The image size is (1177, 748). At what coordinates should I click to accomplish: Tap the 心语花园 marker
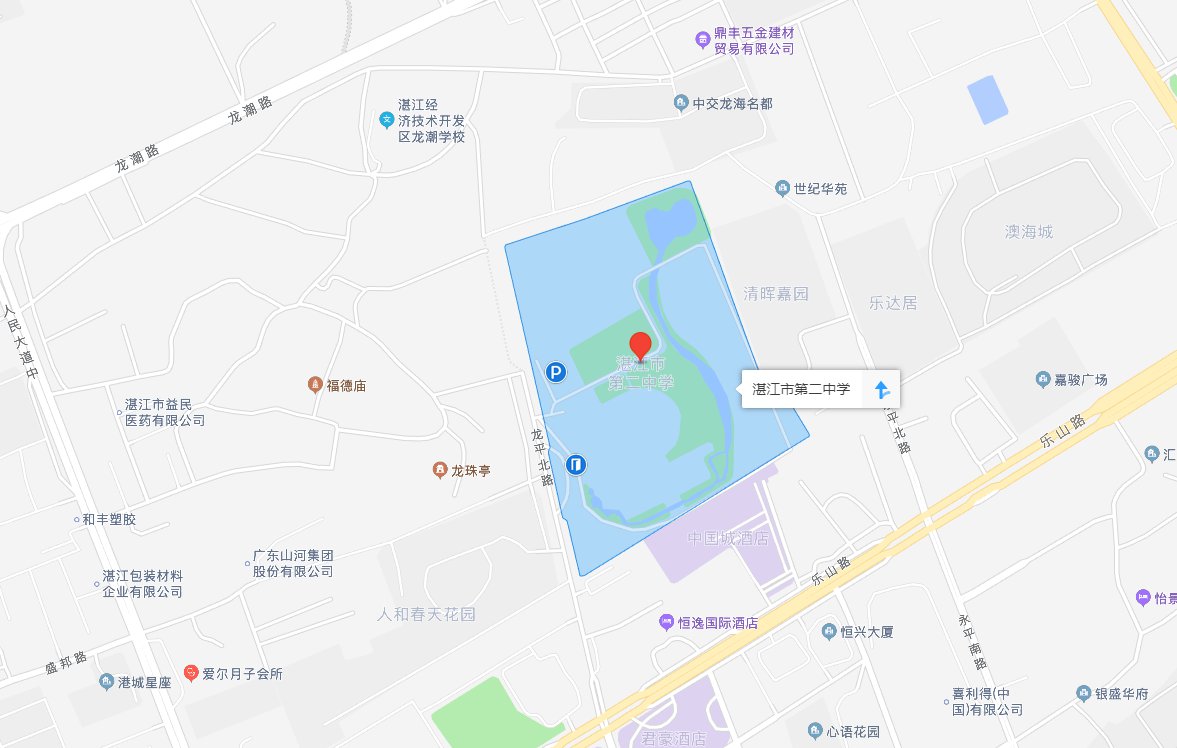pos(819,730)
